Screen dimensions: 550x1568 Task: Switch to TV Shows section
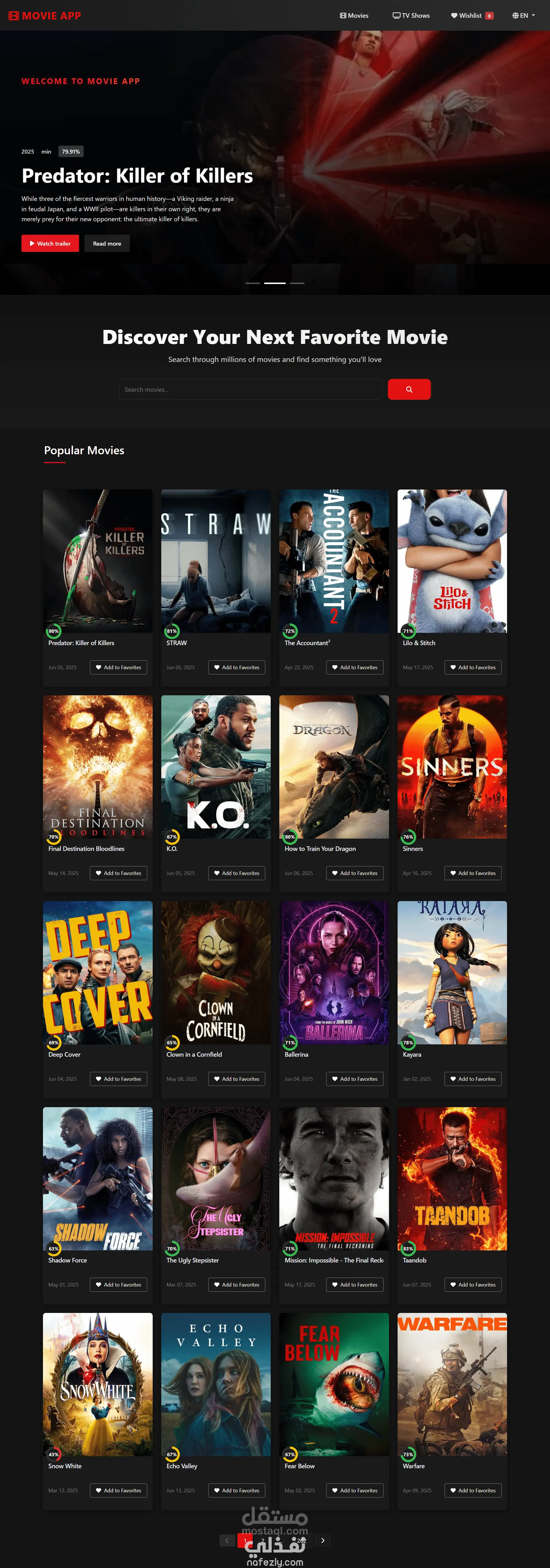coord(411,15)
